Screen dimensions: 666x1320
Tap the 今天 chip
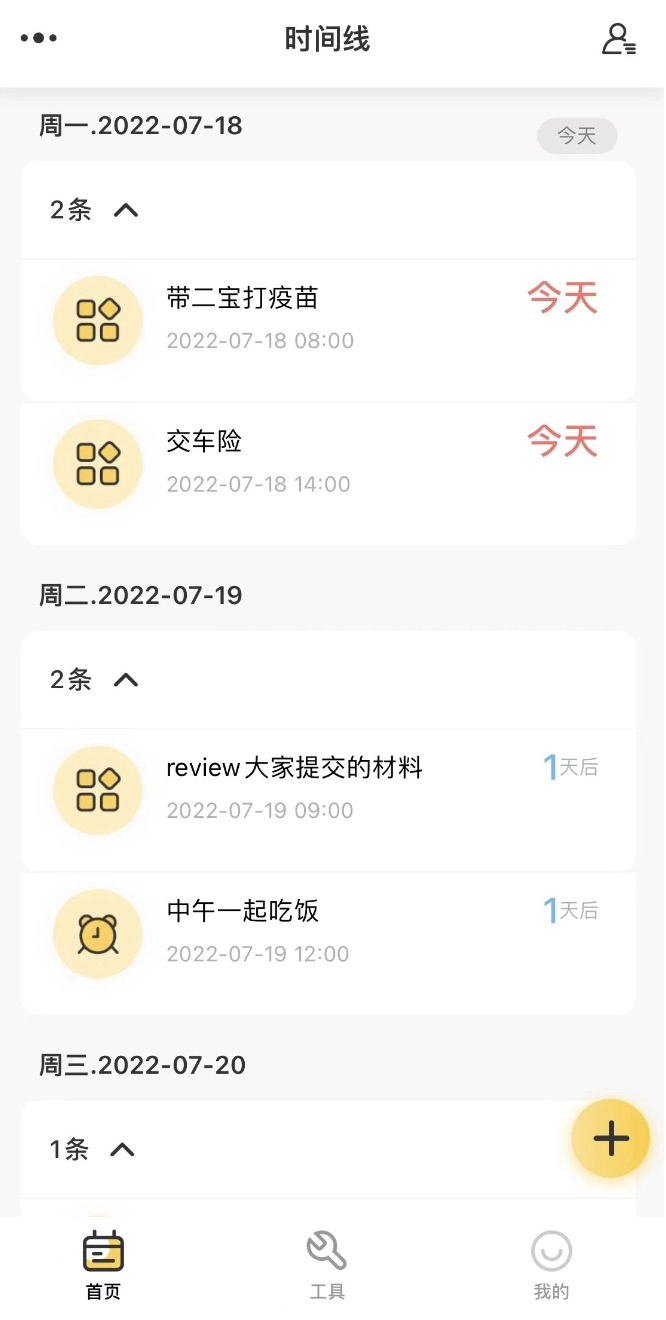click(577, 136)
